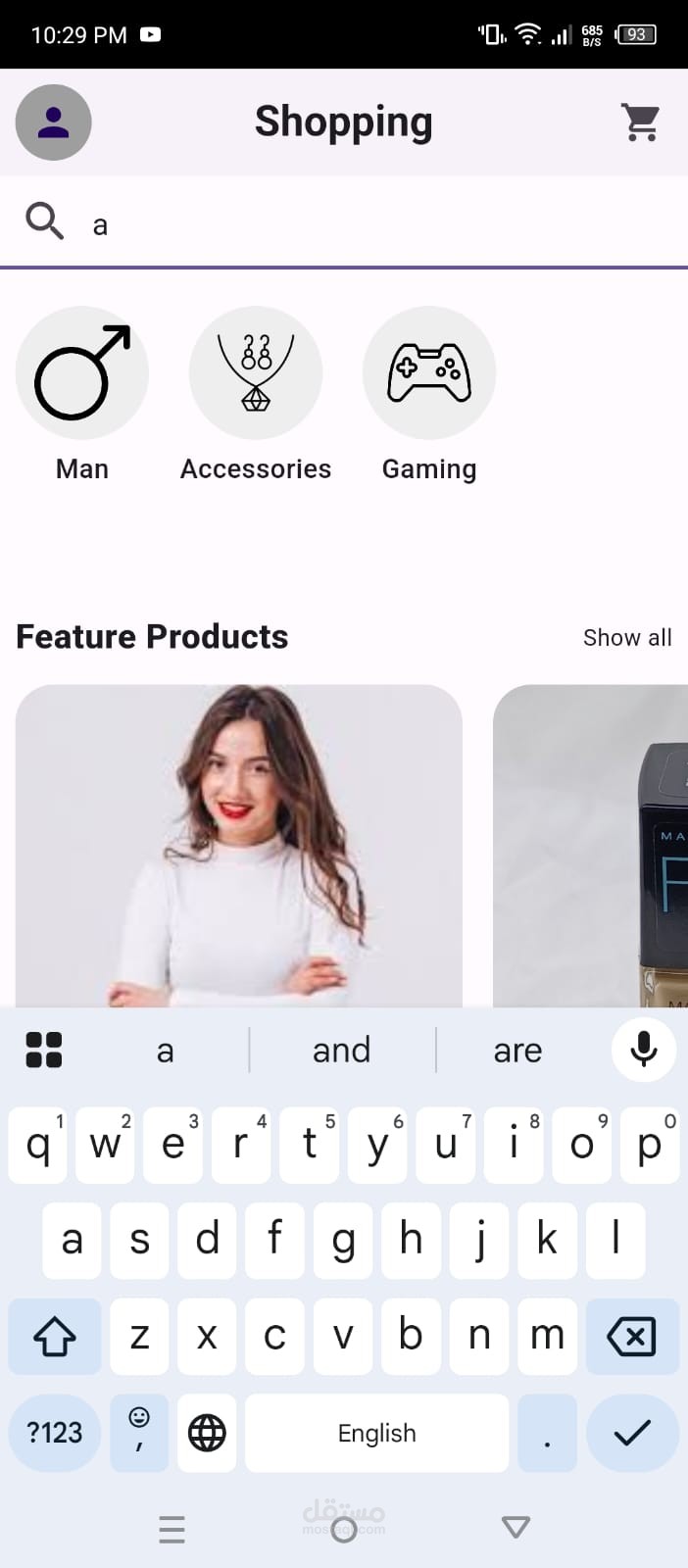Switch to the ?123 symbols keyboard

tap(55, 1433)
